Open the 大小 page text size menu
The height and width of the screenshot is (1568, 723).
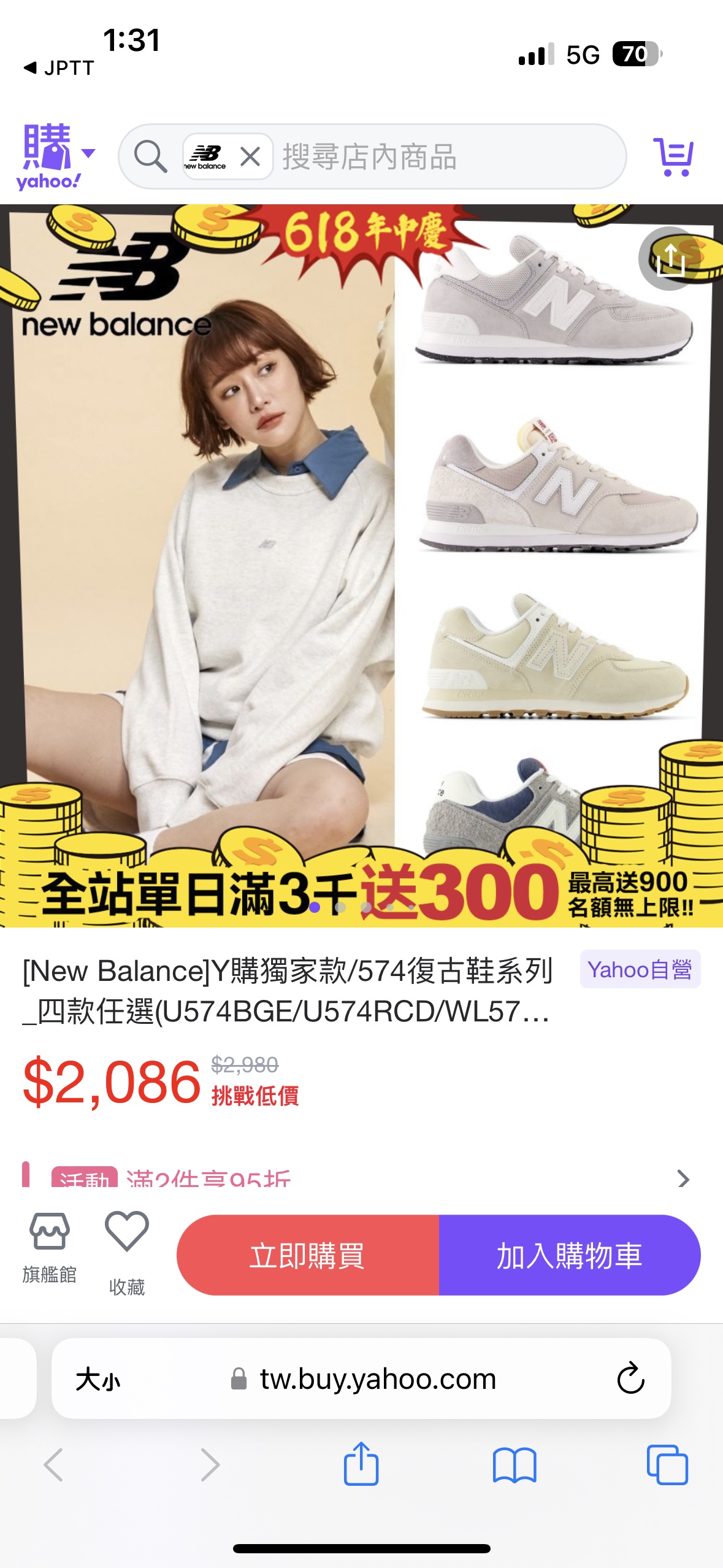[x=98, y=1380]
